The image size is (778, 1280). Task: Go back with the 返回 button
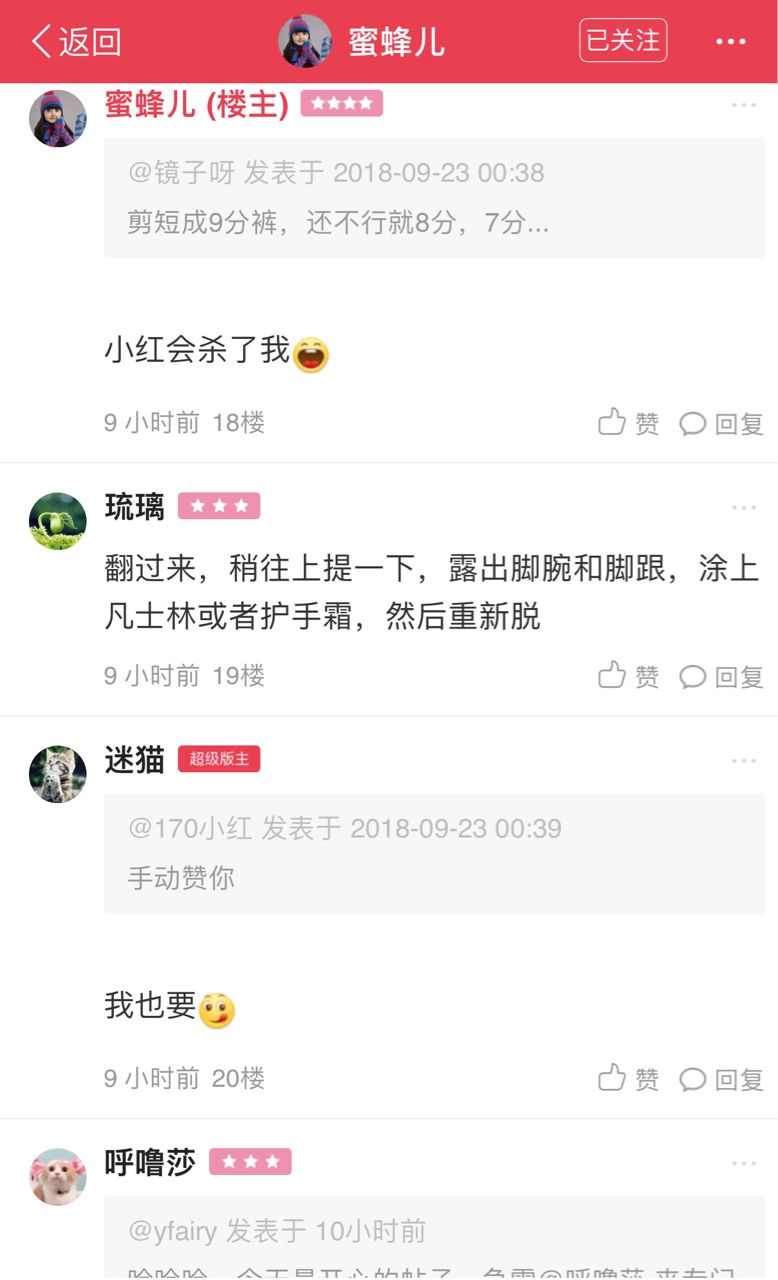76,42
